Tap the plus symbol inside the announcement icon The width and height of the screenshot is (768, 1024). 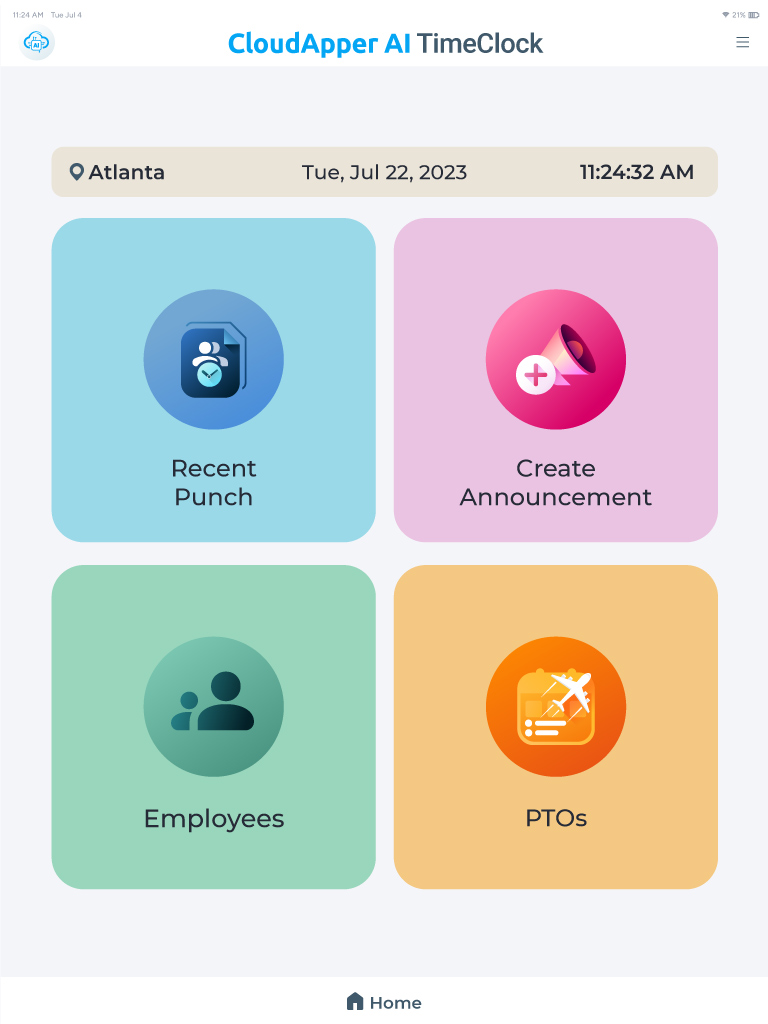coord(538,375)
